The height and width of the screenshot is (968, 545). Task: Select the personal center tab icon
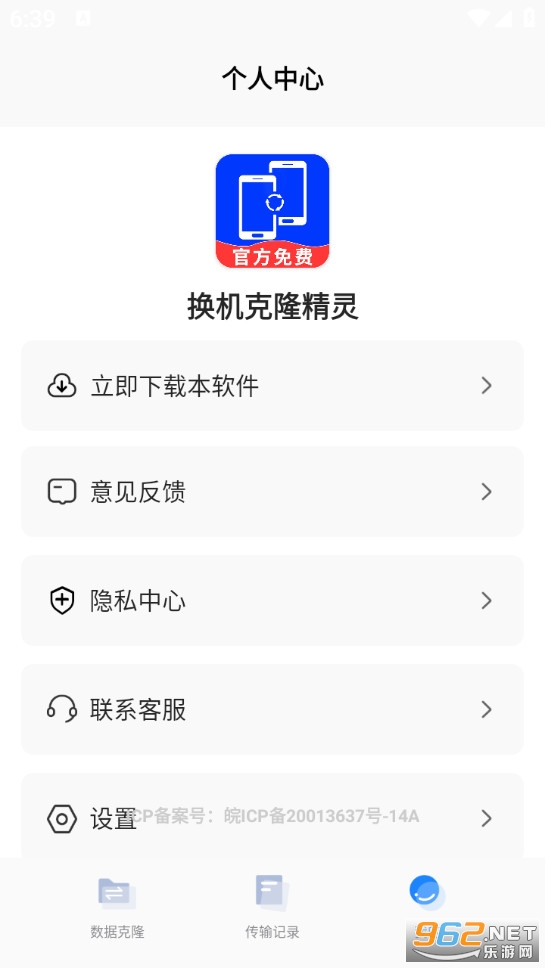pyautogui.click(x=426, y=893)
